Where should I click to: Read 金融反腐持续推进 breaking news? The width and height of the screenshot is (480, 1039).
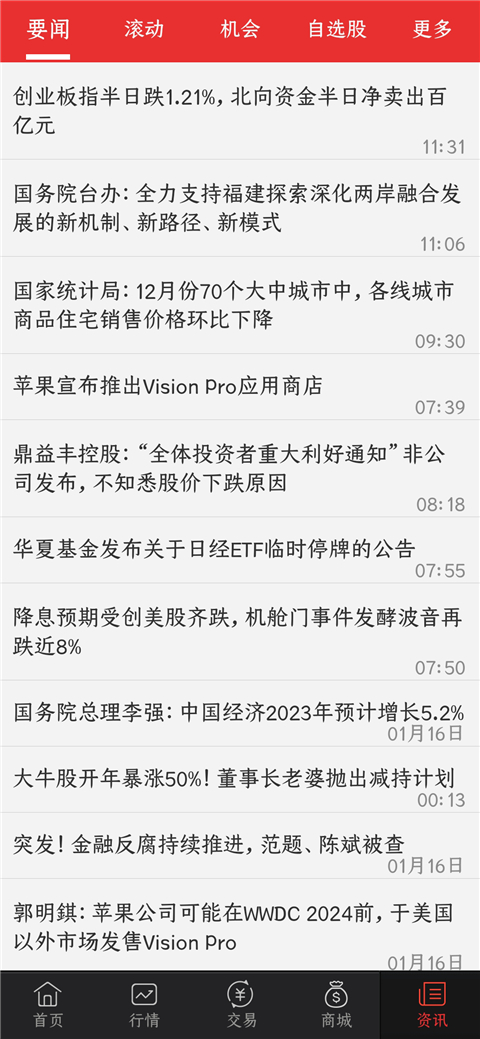pos(240,846)
